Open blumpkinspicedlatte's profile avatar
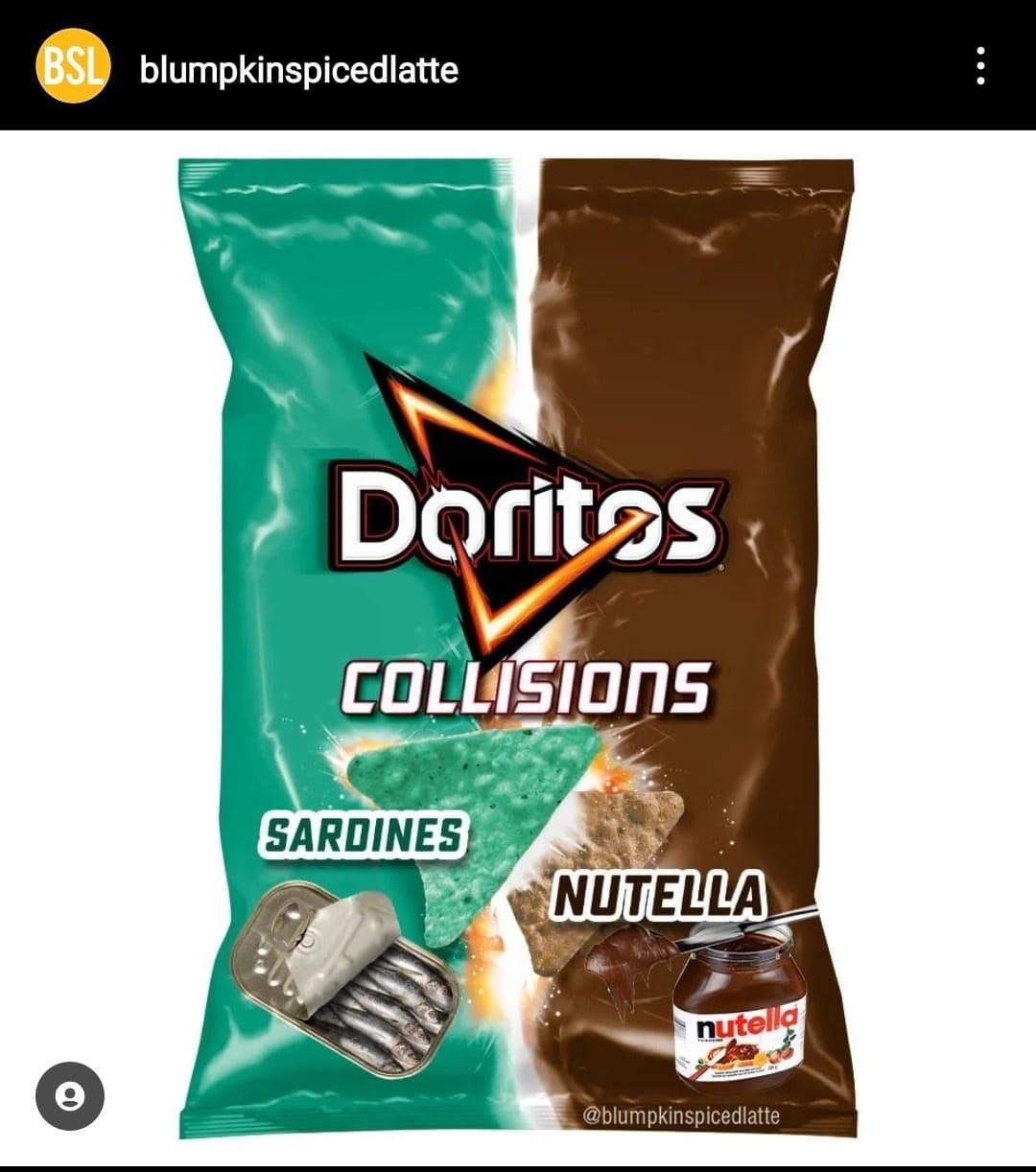Image resolution: width=1036 pixels, height=1172 pixels. (x=73, y=68)
